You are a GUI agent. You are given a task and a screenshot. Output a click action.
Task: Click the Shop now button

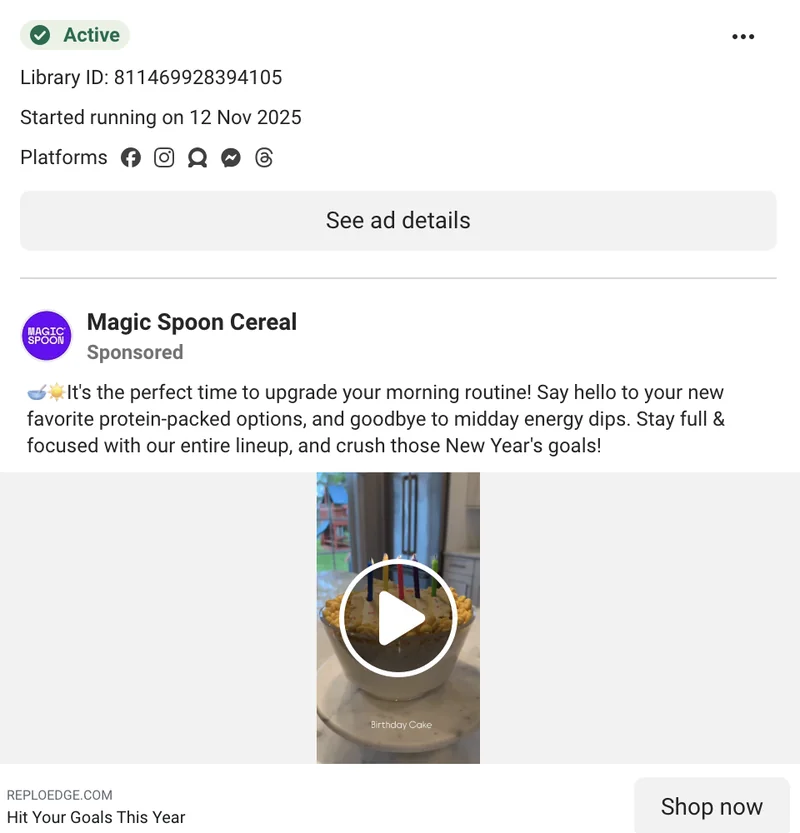(711, 806)
